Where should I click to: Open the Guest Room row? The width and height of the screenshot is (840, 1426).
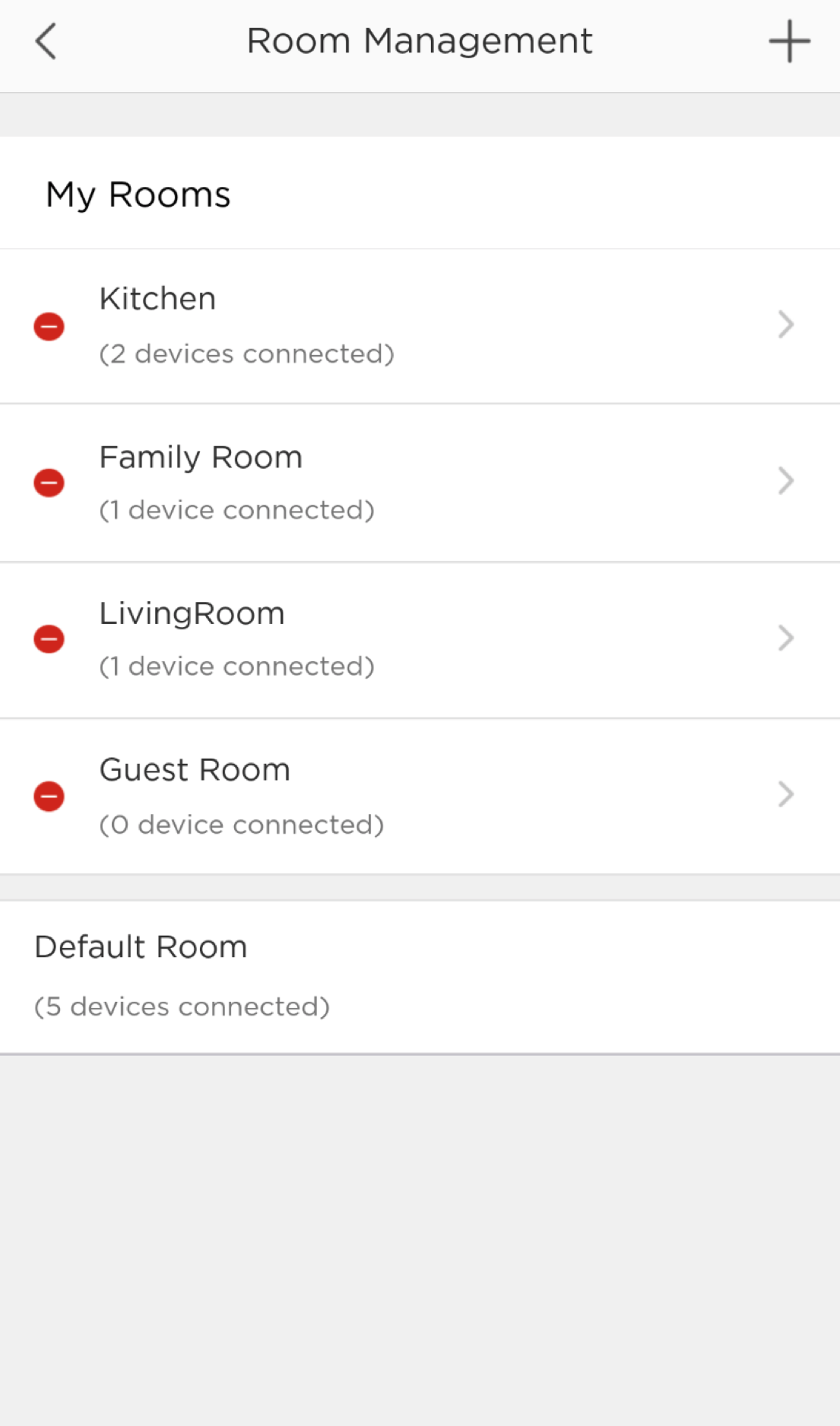point(420,796)
